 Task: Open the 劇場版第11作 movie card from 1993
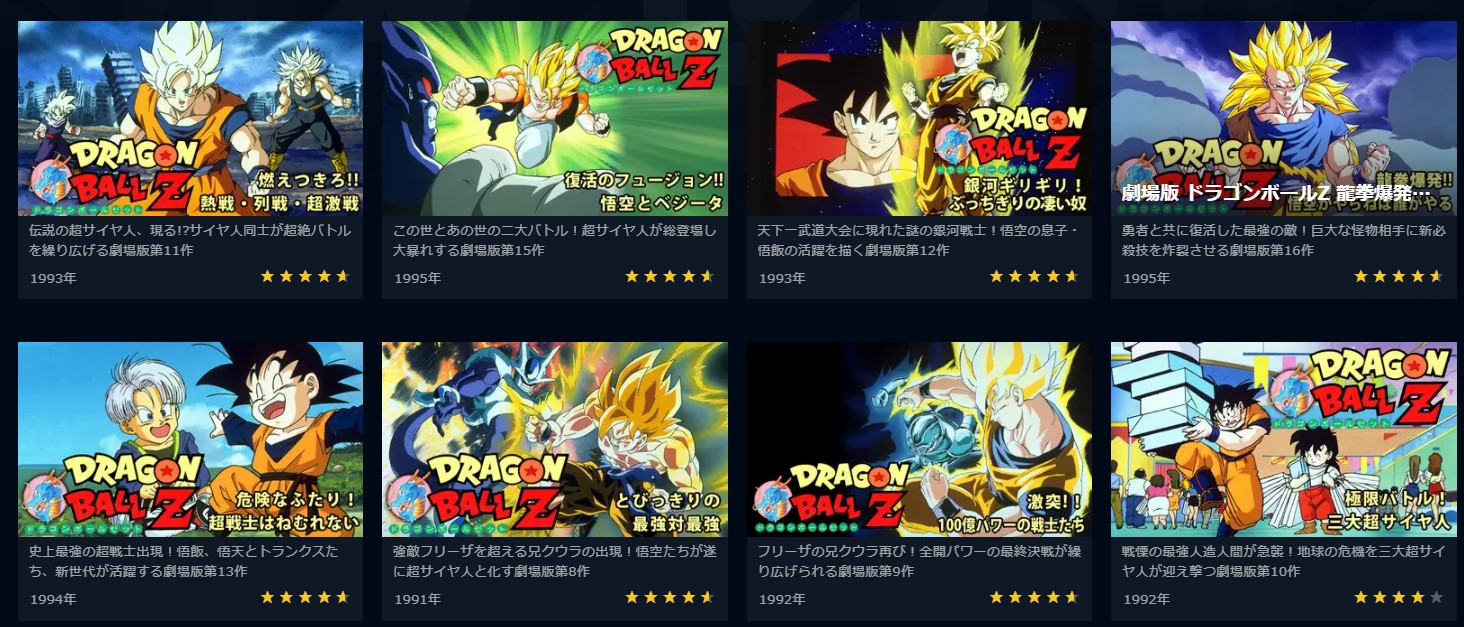[190, 118]
